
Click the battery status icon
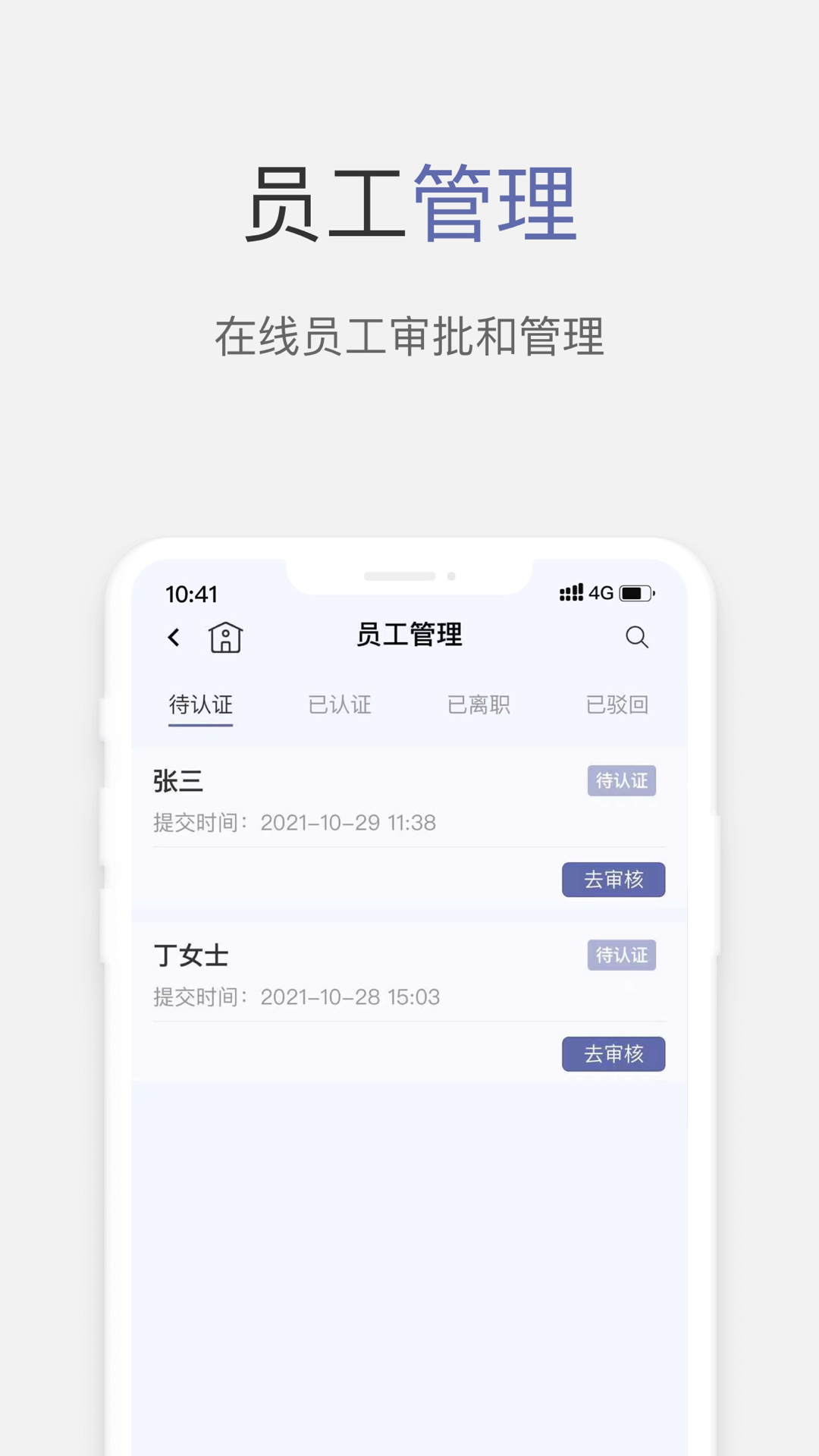[x=638, y=593]
